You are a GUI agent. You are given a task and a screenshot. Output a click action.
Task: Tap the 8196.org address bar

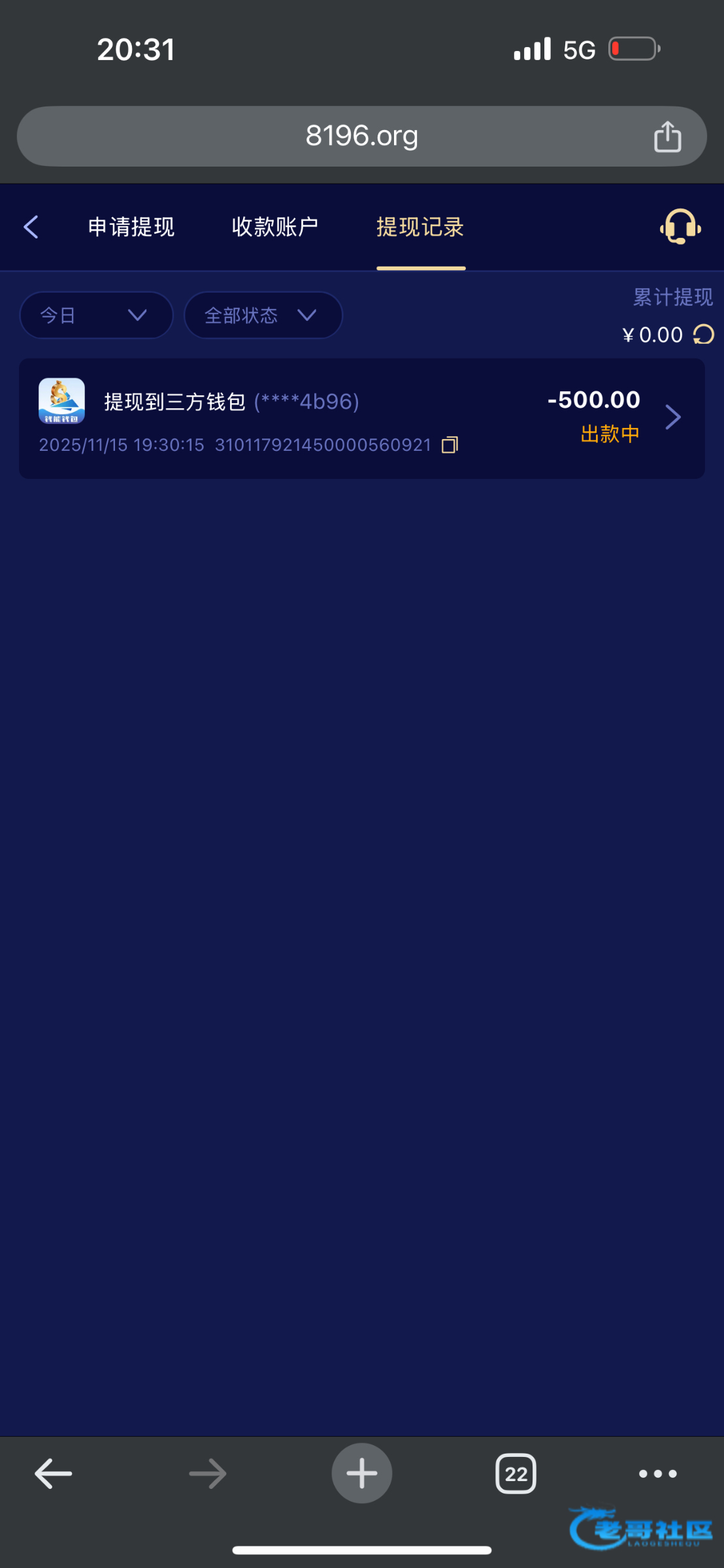(361, 136)
